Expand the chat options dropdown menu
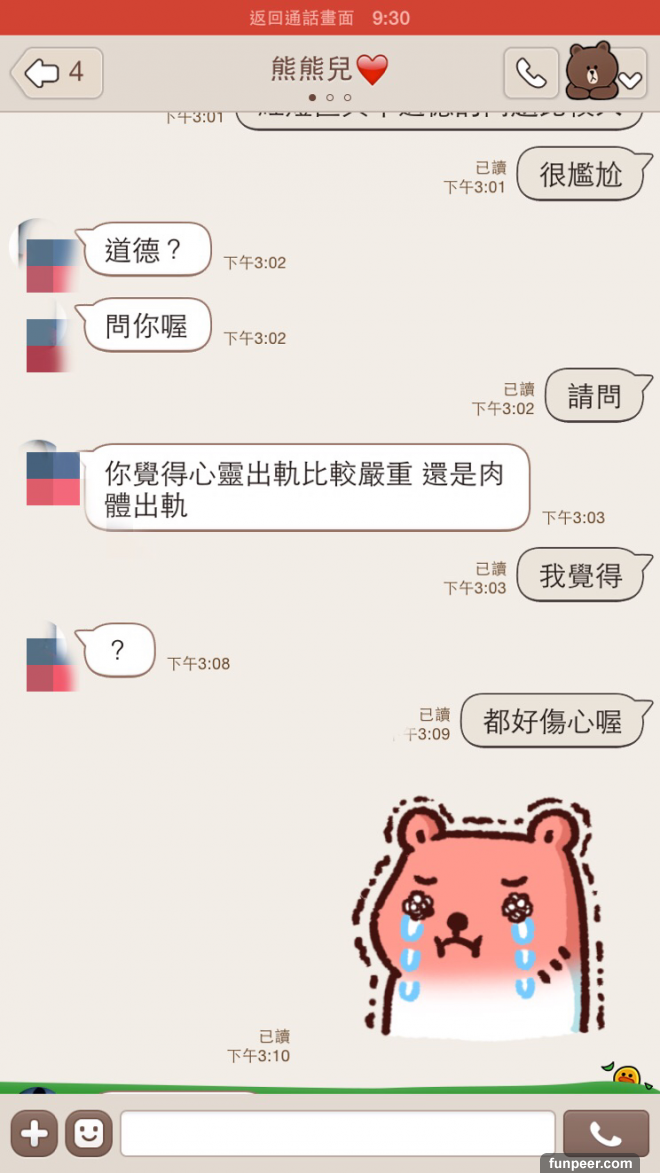The height and width of the screenshot is (1173, 660). click(630, 79)
